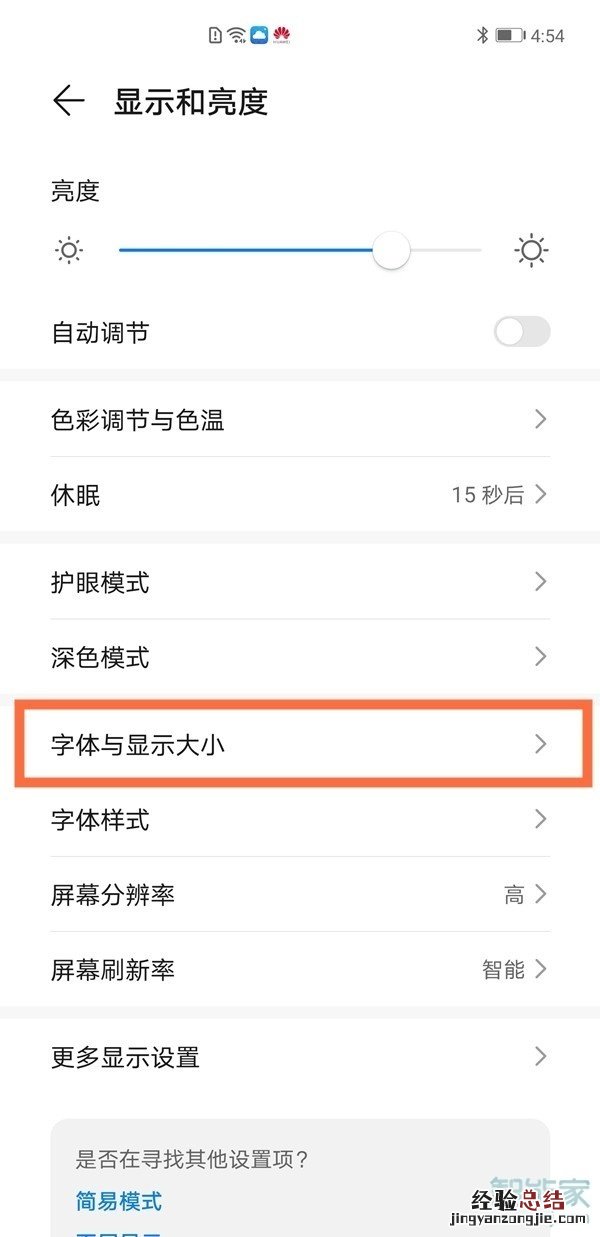Open 色彩调节与色温 settings
The image size is (600, 1237).
[x=300, y=419]
